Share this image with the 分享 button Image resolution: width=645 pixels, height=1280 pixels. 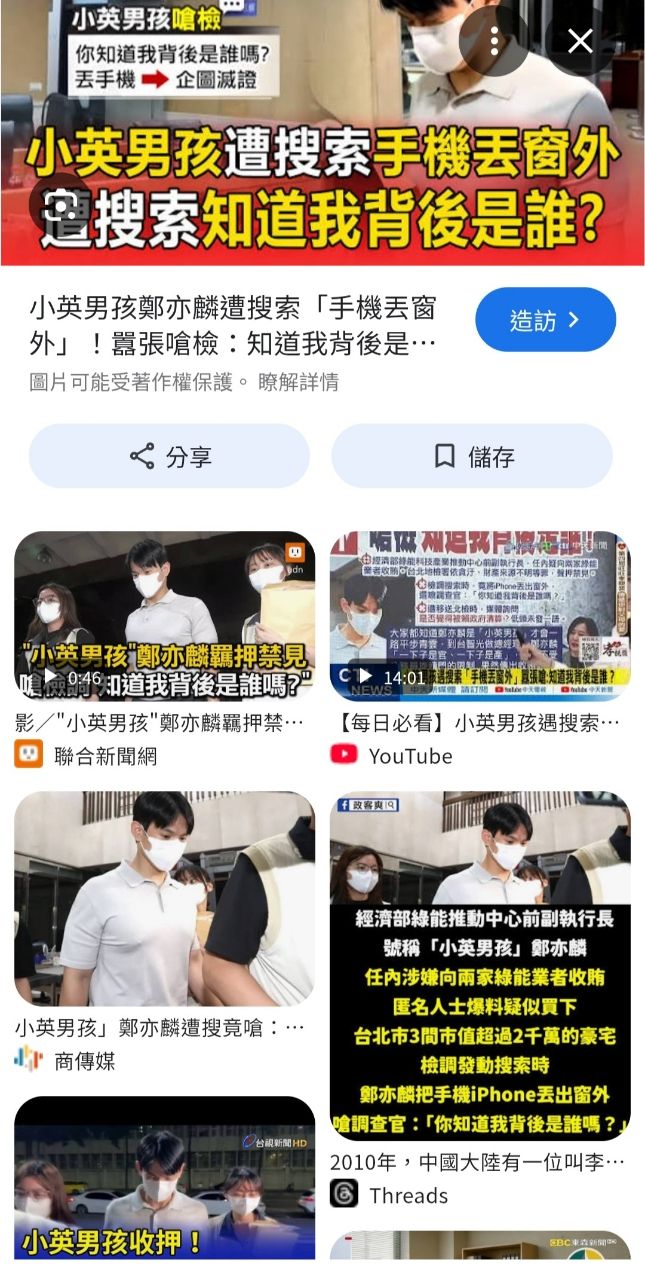pyautogui.click(x=169, y=456)
